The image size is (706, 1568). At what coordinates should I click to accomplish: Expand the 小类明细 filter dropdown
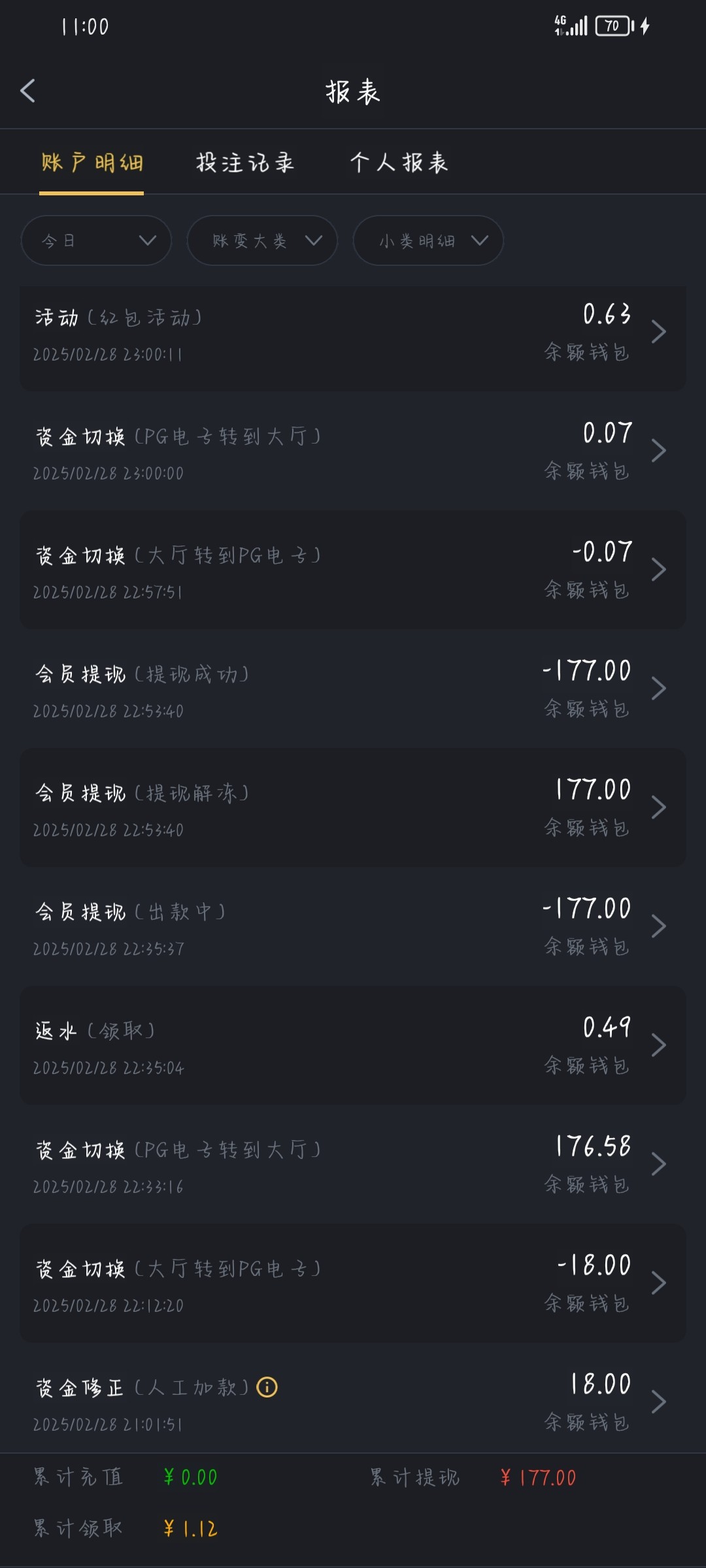(x=428, y=240)
